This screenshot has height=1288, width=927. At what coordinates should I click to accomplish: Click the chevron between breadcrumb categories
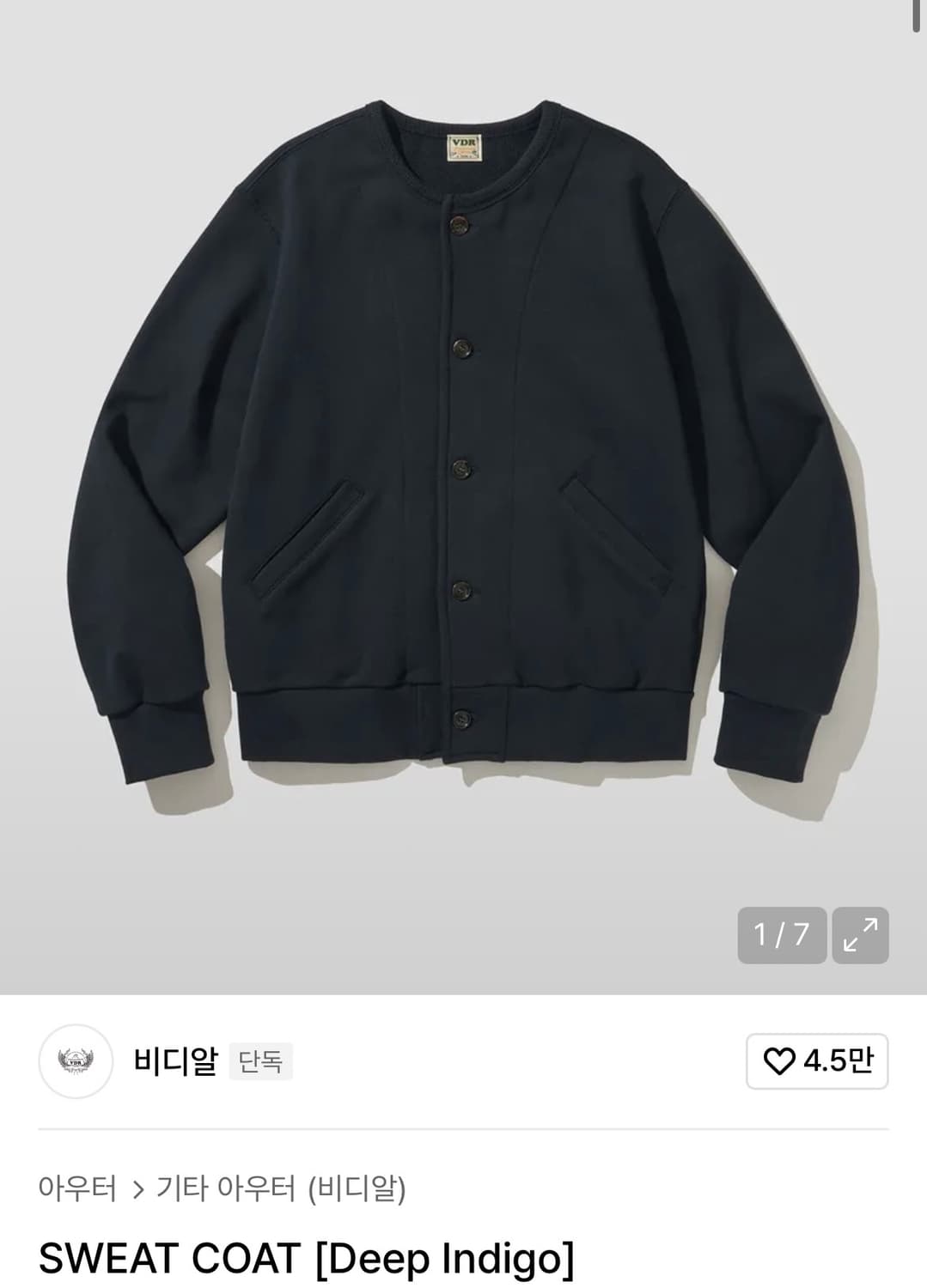pyautogui.click(x=137, y=1190)
